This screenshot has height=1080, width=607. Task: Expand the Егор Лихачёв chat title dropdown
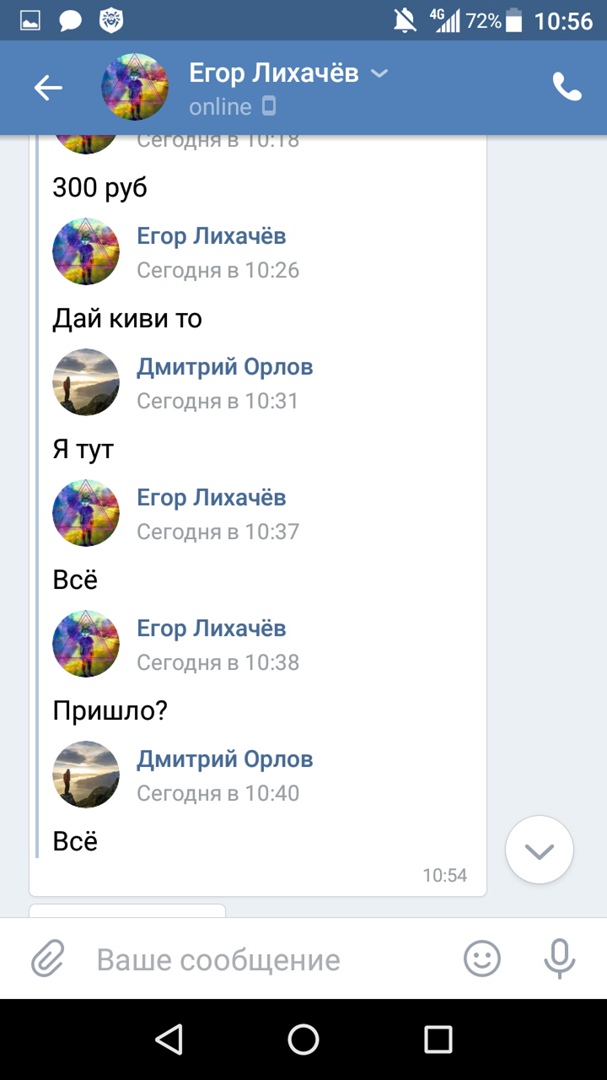pyautogui.click(x=379, y=73)
